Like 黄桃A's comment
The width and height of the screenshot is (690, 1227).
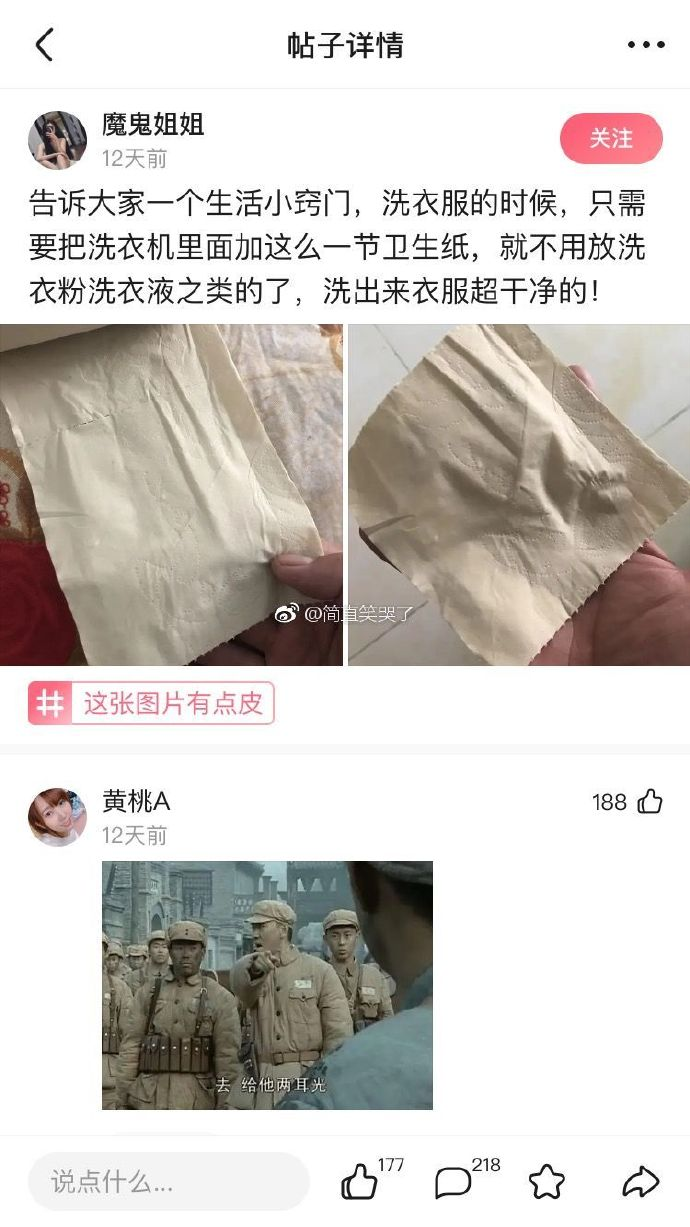(650, 802)
